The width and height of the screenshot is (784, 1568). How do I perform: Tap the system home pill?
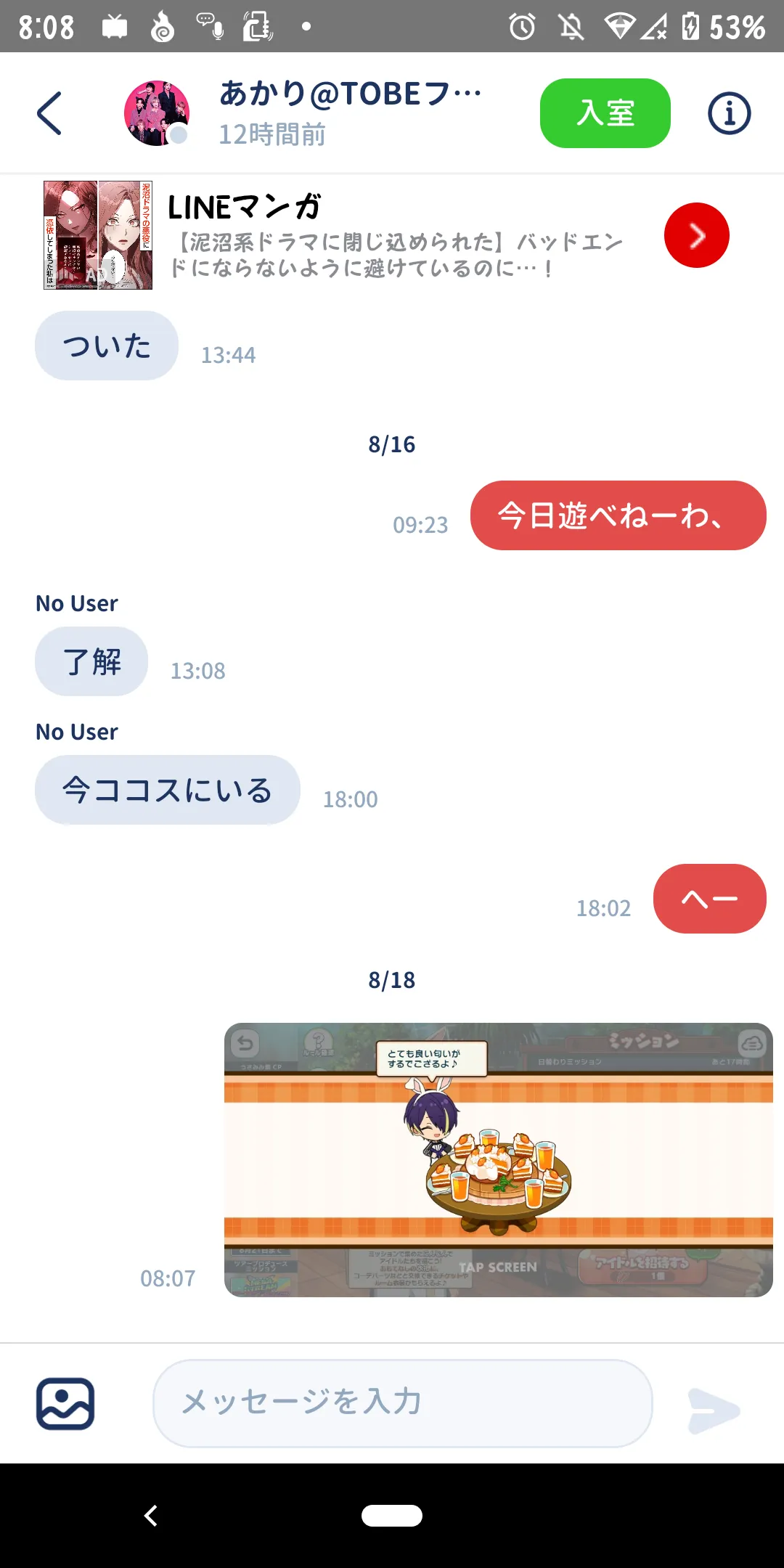pos(392,1516)
